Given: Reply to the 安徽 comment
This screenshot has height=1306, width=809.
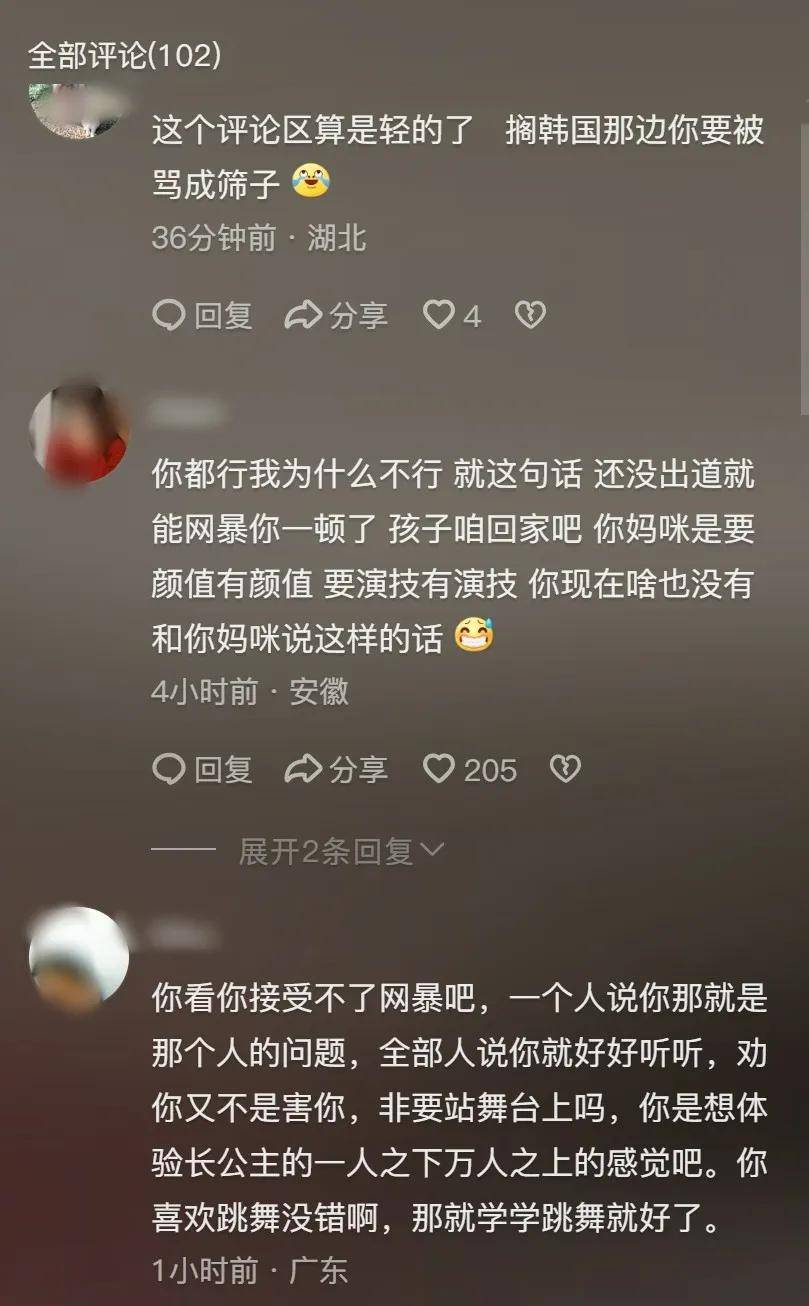Looking at the screenshot, I should pos(202,769).
